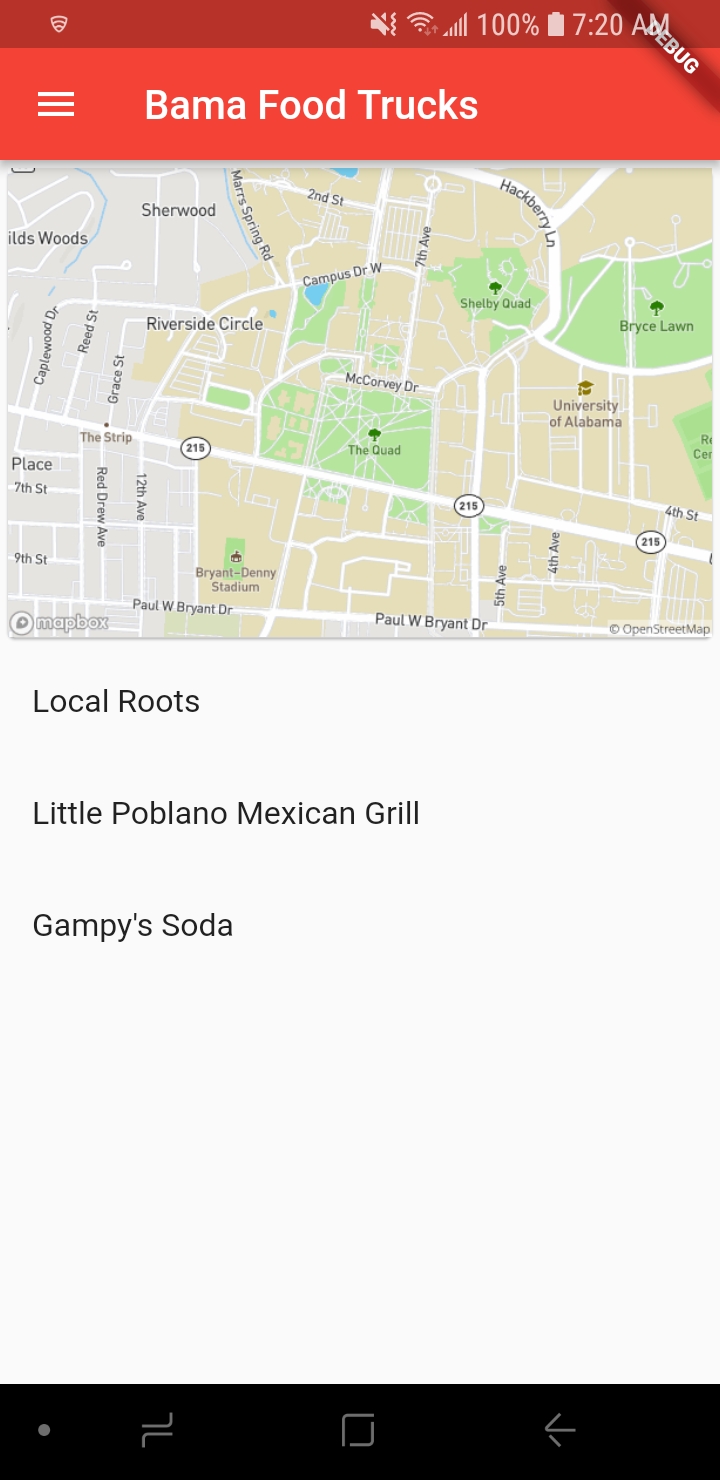Open the hamburger navigation drawer
The width and height of the screenshot is (720, 1480).
[56, 105]
